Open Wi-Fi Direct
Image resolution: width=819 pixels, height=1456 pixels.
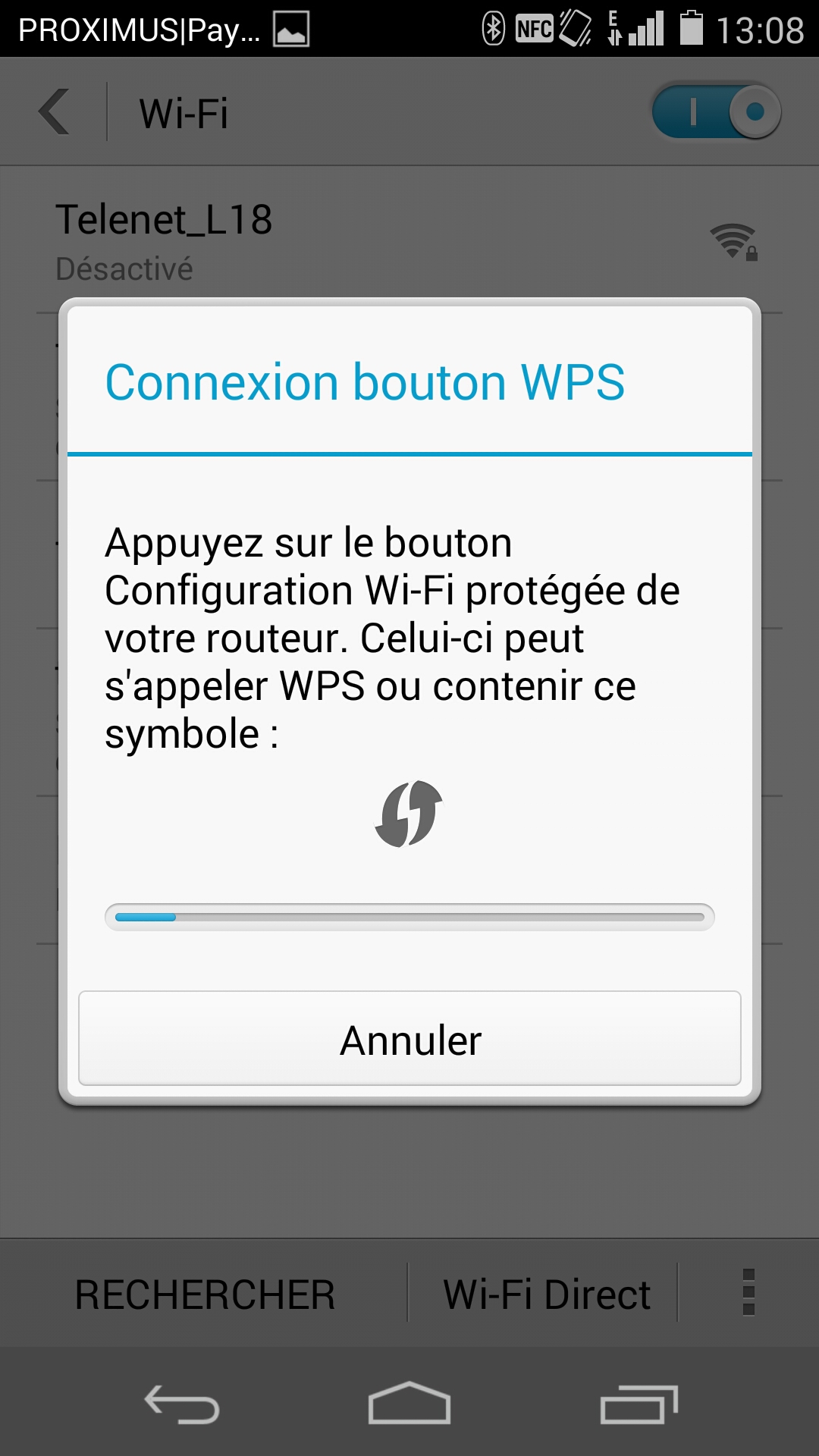(547, 1294)
